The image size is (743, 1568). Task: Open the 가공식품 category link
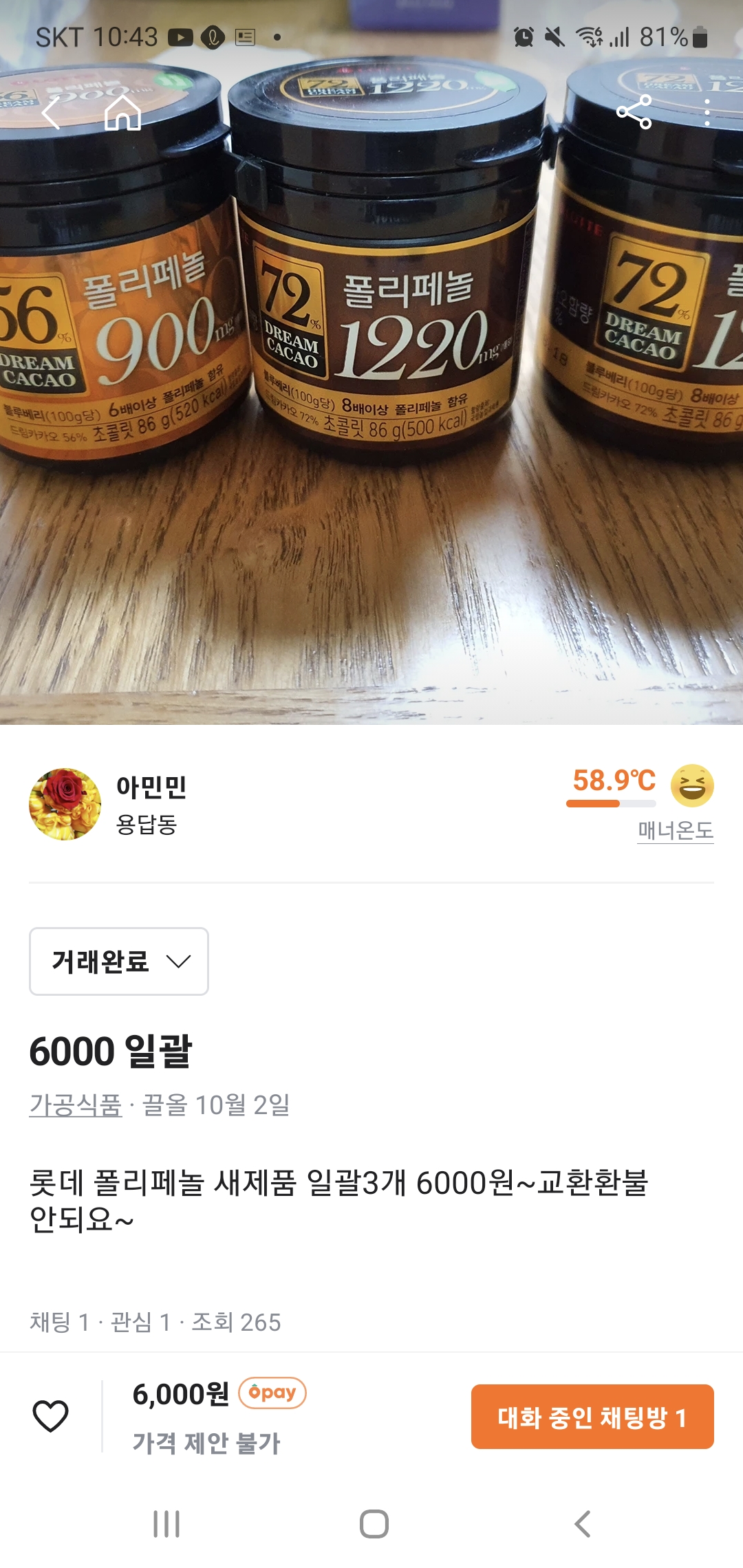pos(76,1105)
